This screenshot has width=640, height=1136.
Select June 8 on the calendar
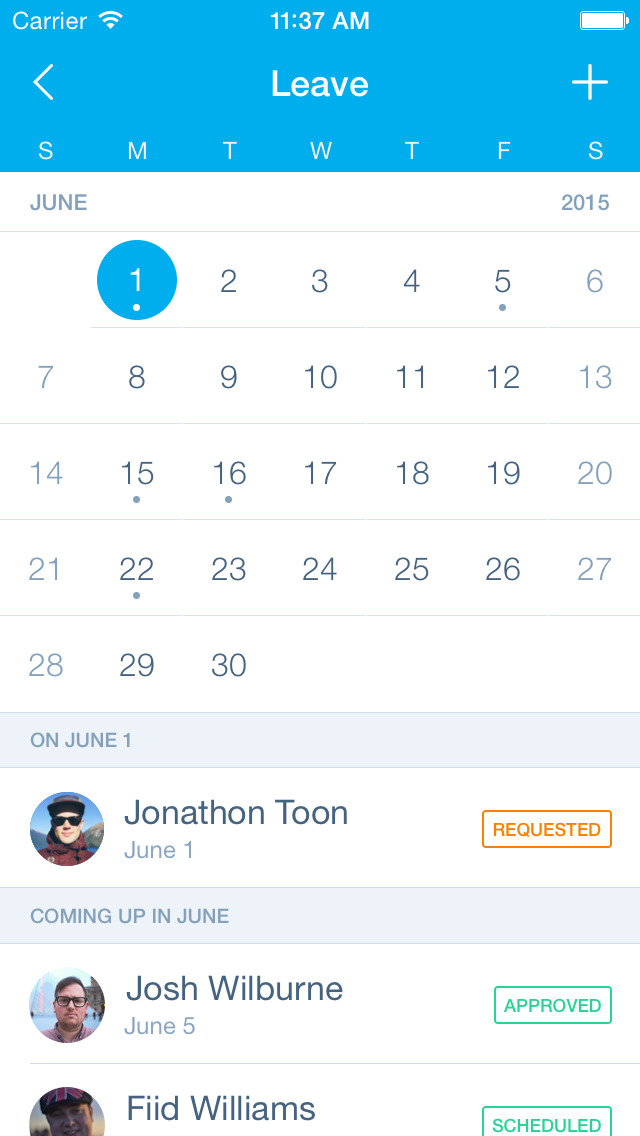tap(137, 377)
